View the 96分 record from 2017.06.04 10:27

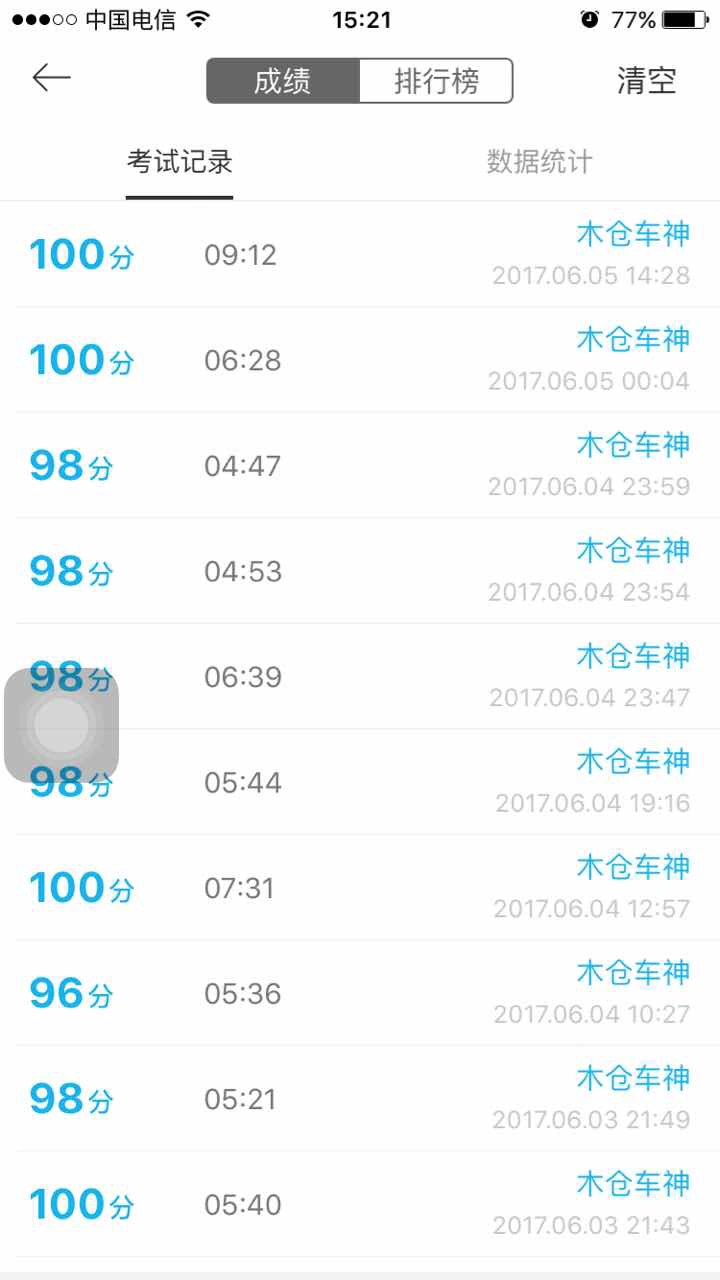[x=360, y=993]
